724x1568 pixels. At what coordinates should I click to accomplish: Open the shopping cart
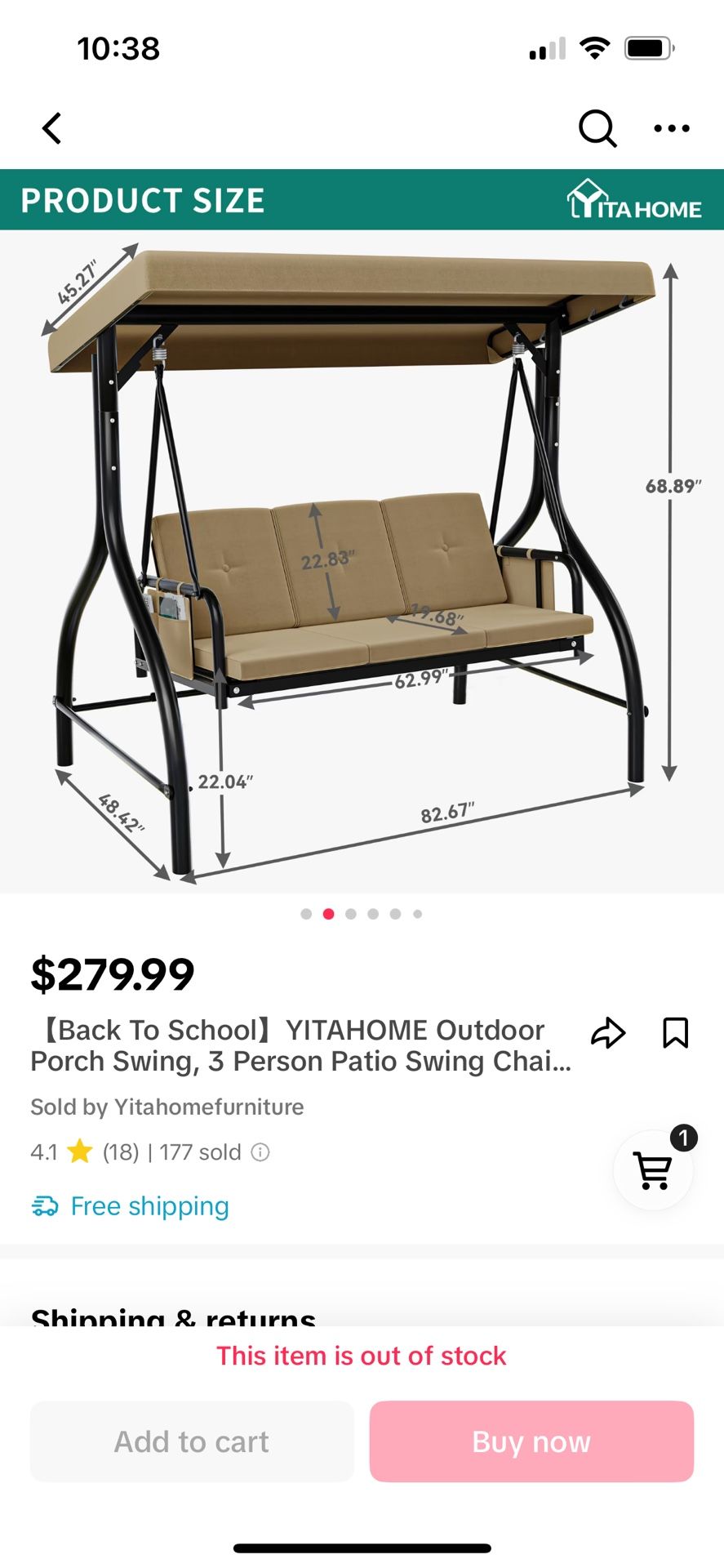653,1171
